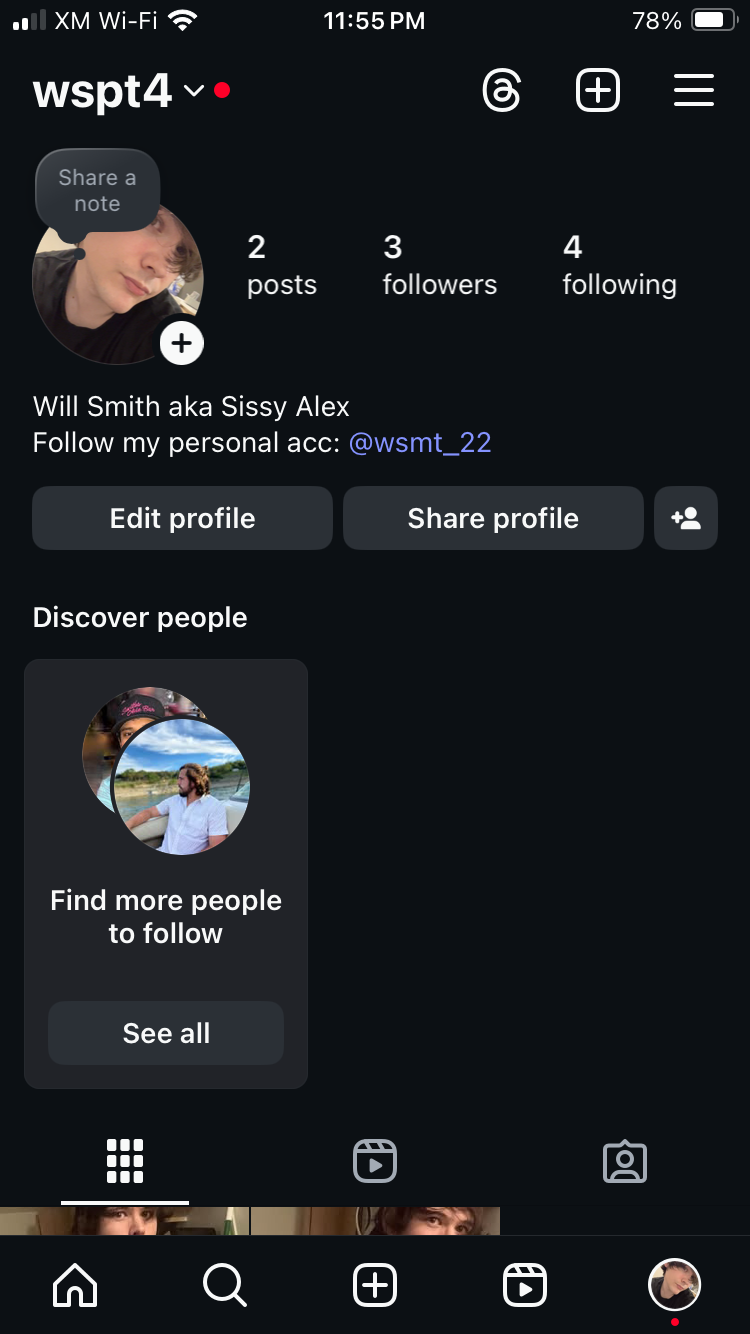Screen dimensions: 750x1334
Task: Select the posts grid tab
Action: pos(125,1162)
